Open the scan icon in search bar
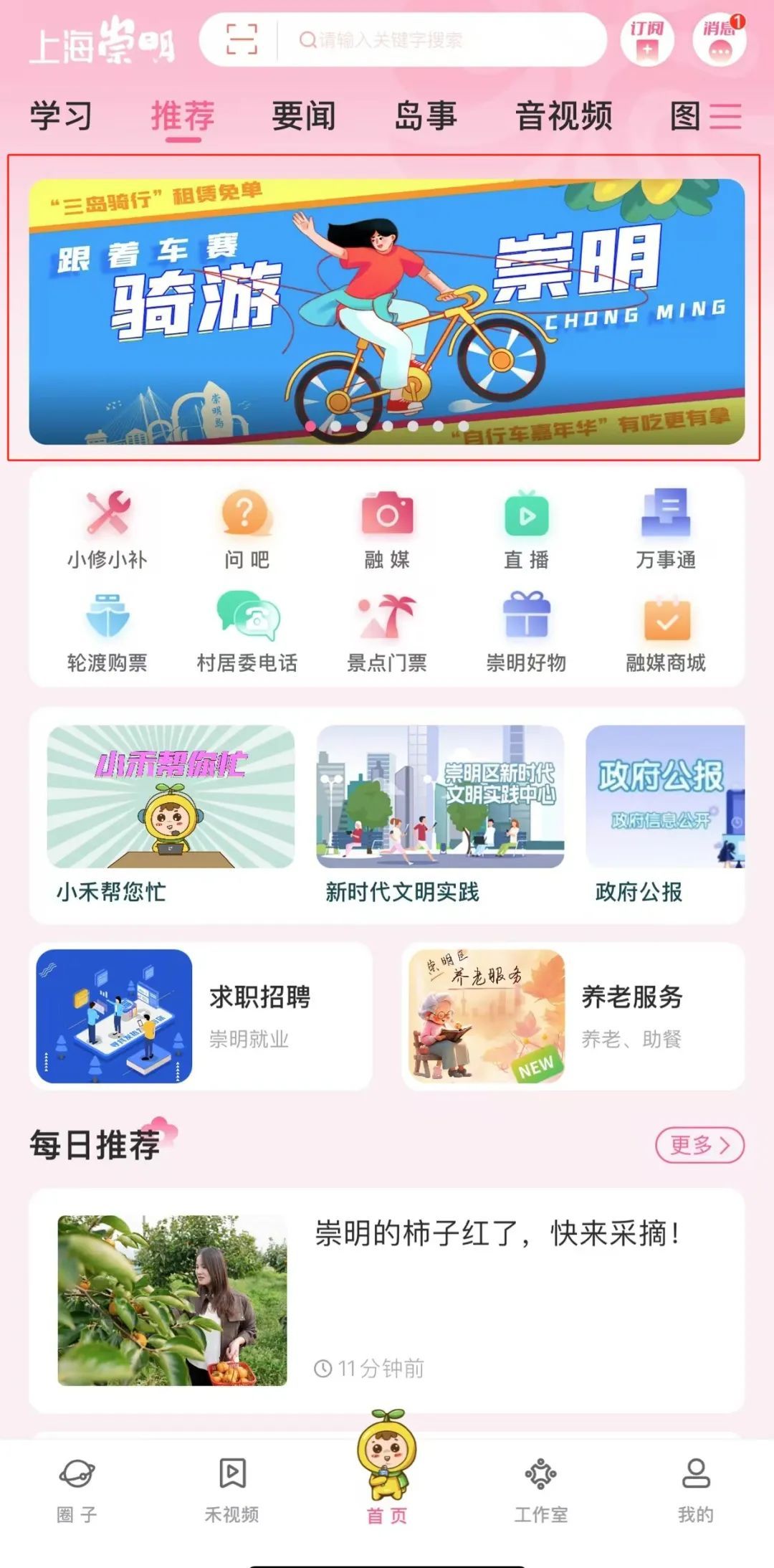 click(x=242, y=39)
